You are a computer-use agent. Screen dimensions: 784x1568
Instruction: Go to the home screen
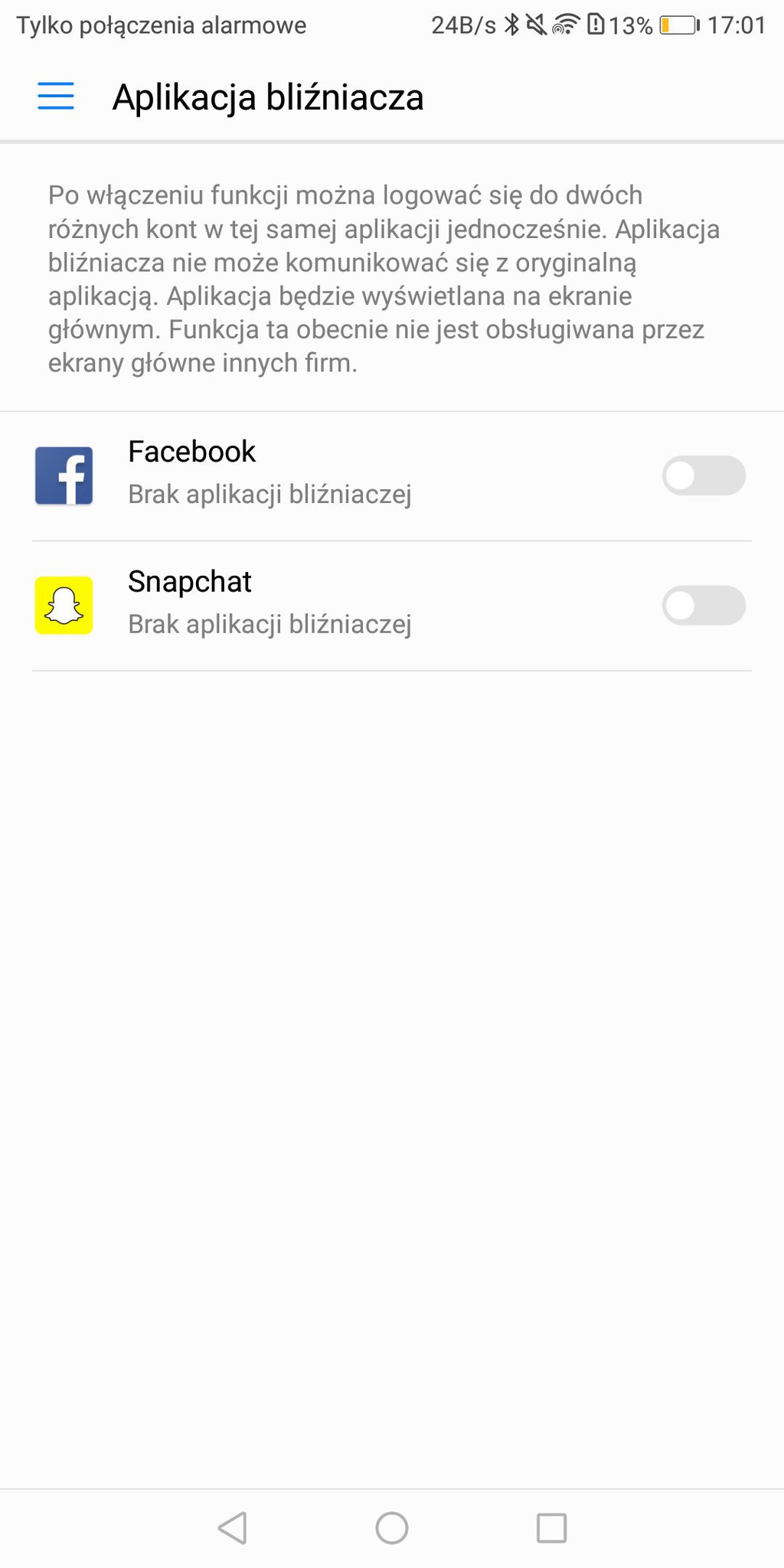pos(392,1528)
